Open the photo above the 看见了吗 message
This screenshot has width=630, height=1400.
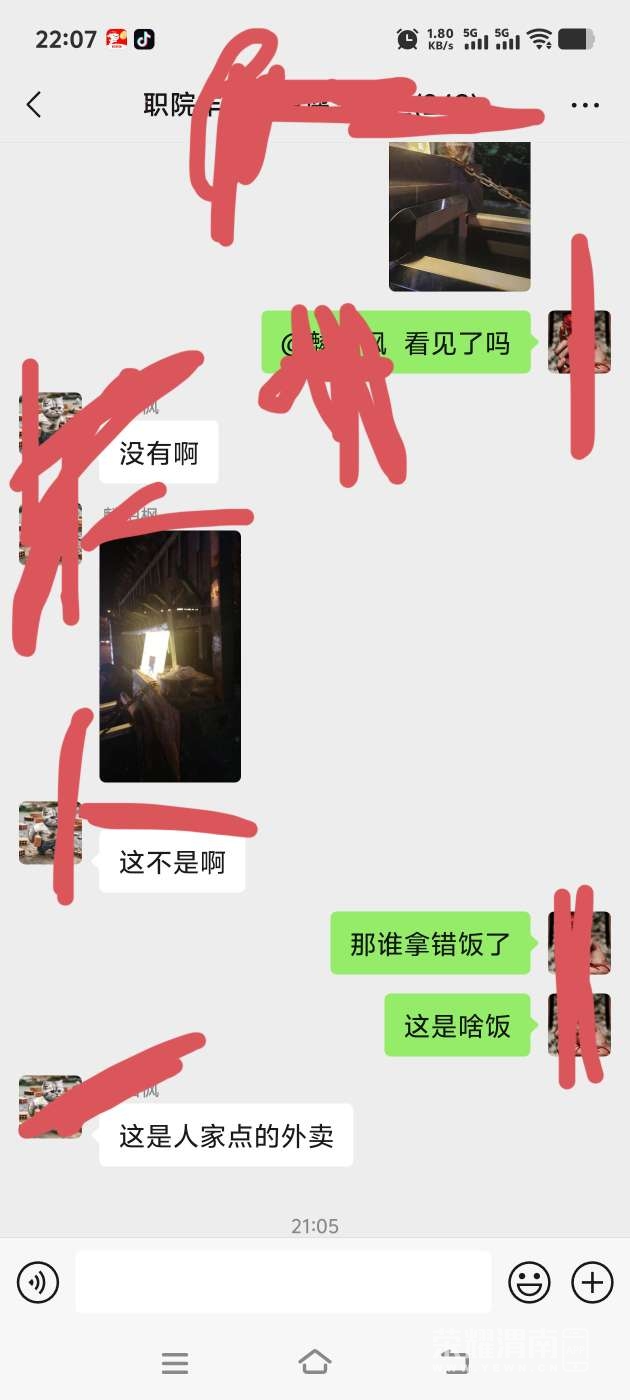coord(459,216)
